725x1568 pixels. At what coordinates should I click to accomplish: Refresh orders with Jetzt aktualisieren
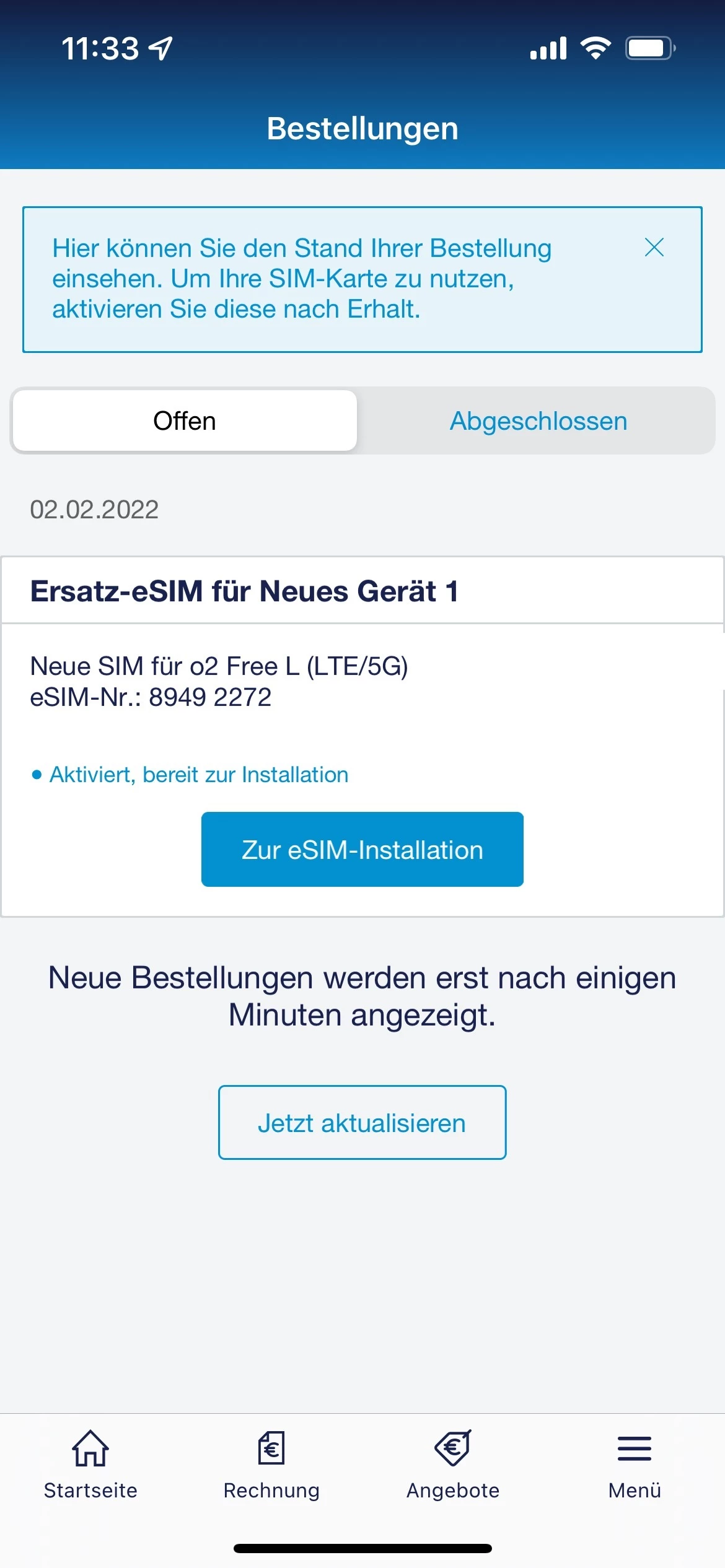[x=362, y=1123]
